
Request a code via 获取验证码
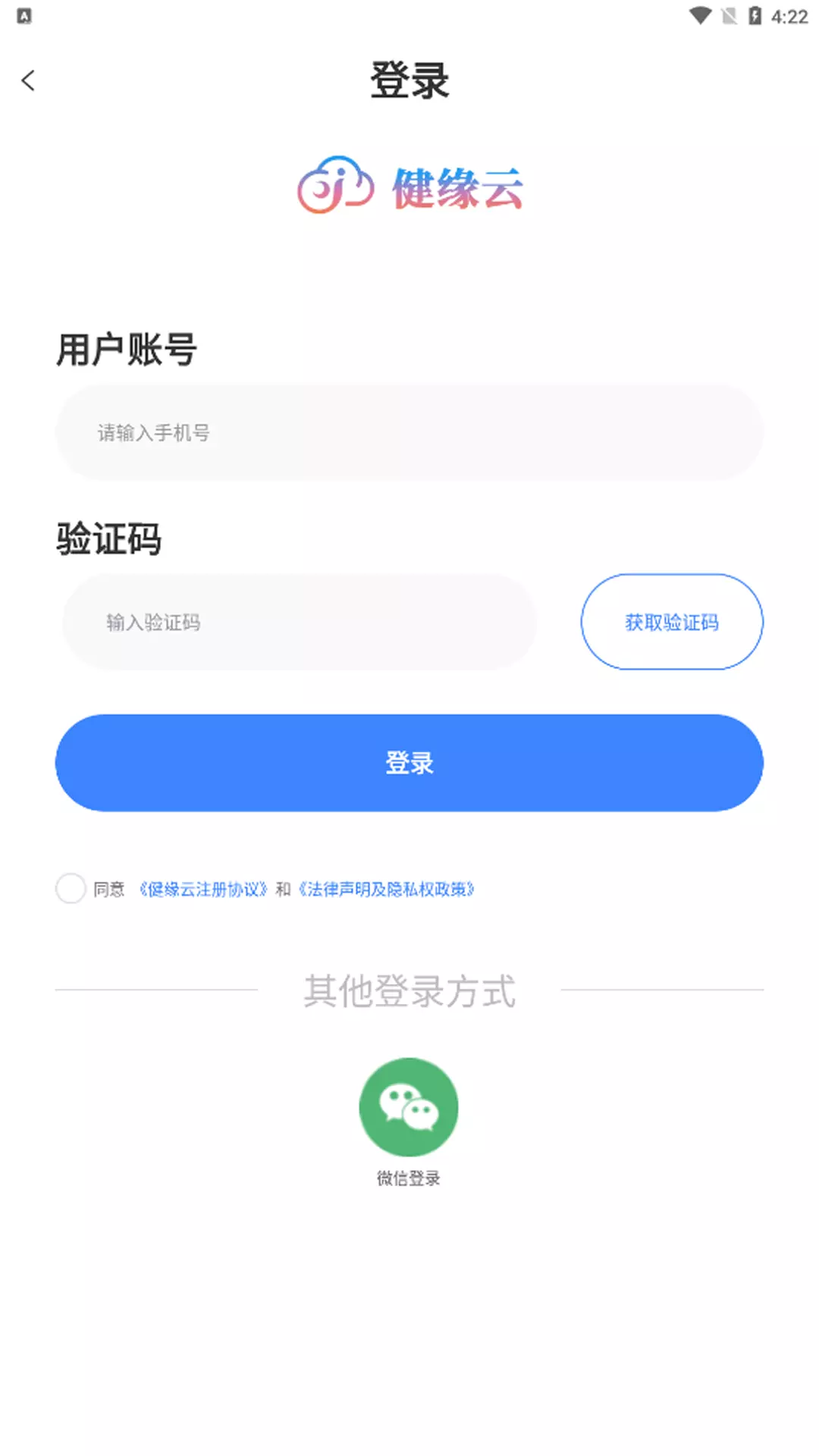[672, 622]
